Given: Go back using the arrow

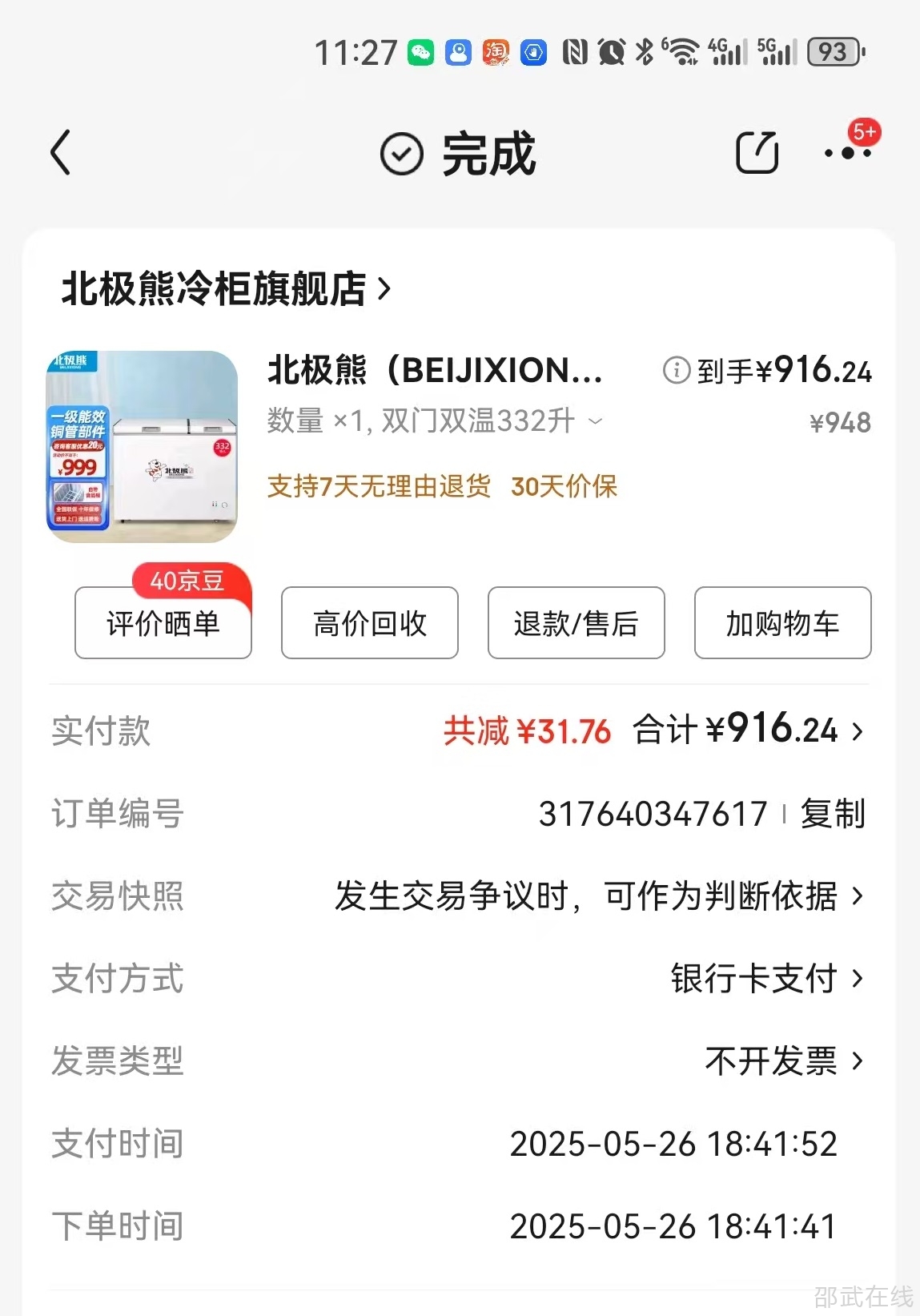Looking at the screenshot, I should point(61,152).
